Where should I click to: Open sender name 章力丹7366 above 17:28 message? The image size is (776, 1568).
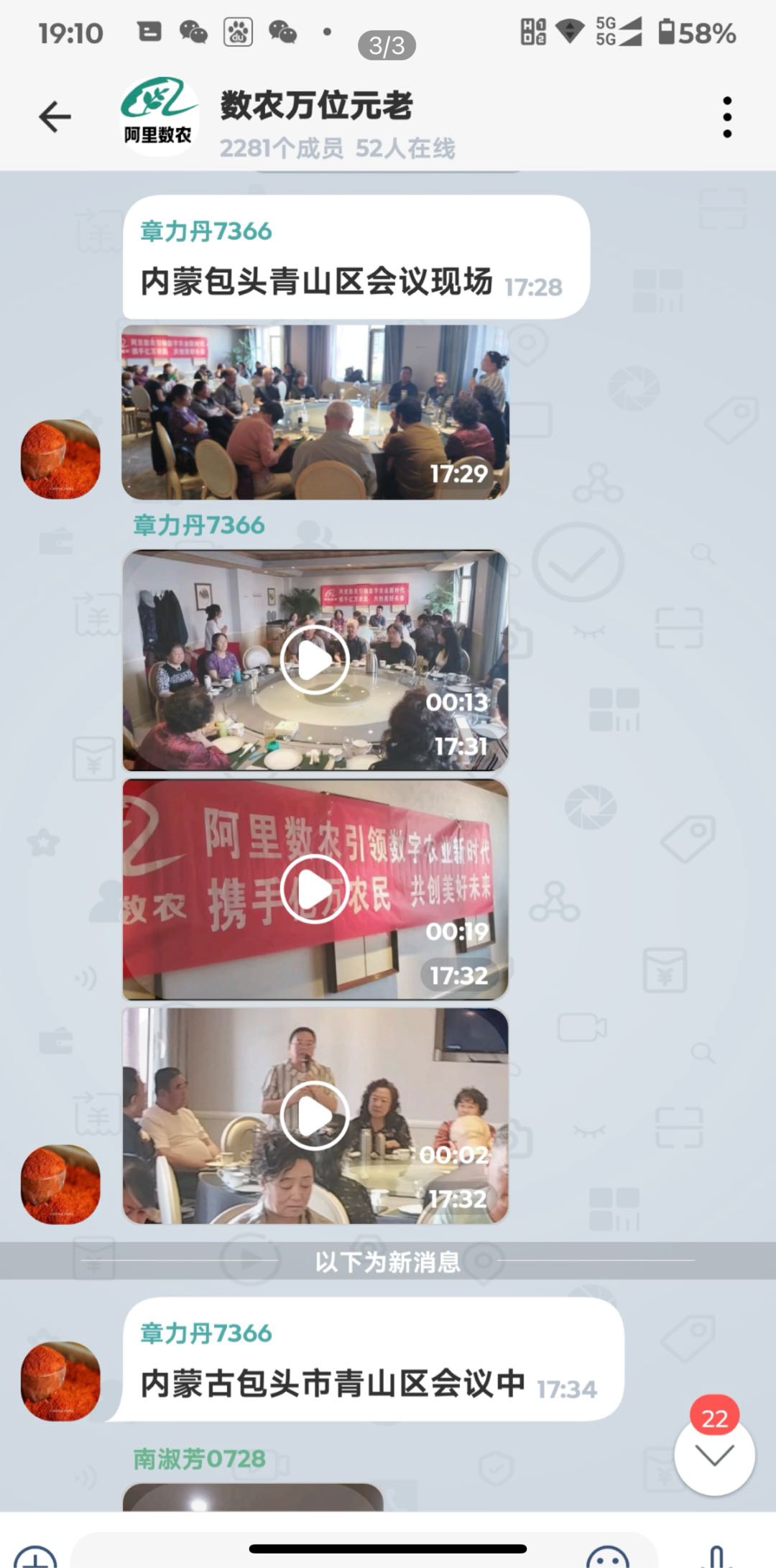206,231
